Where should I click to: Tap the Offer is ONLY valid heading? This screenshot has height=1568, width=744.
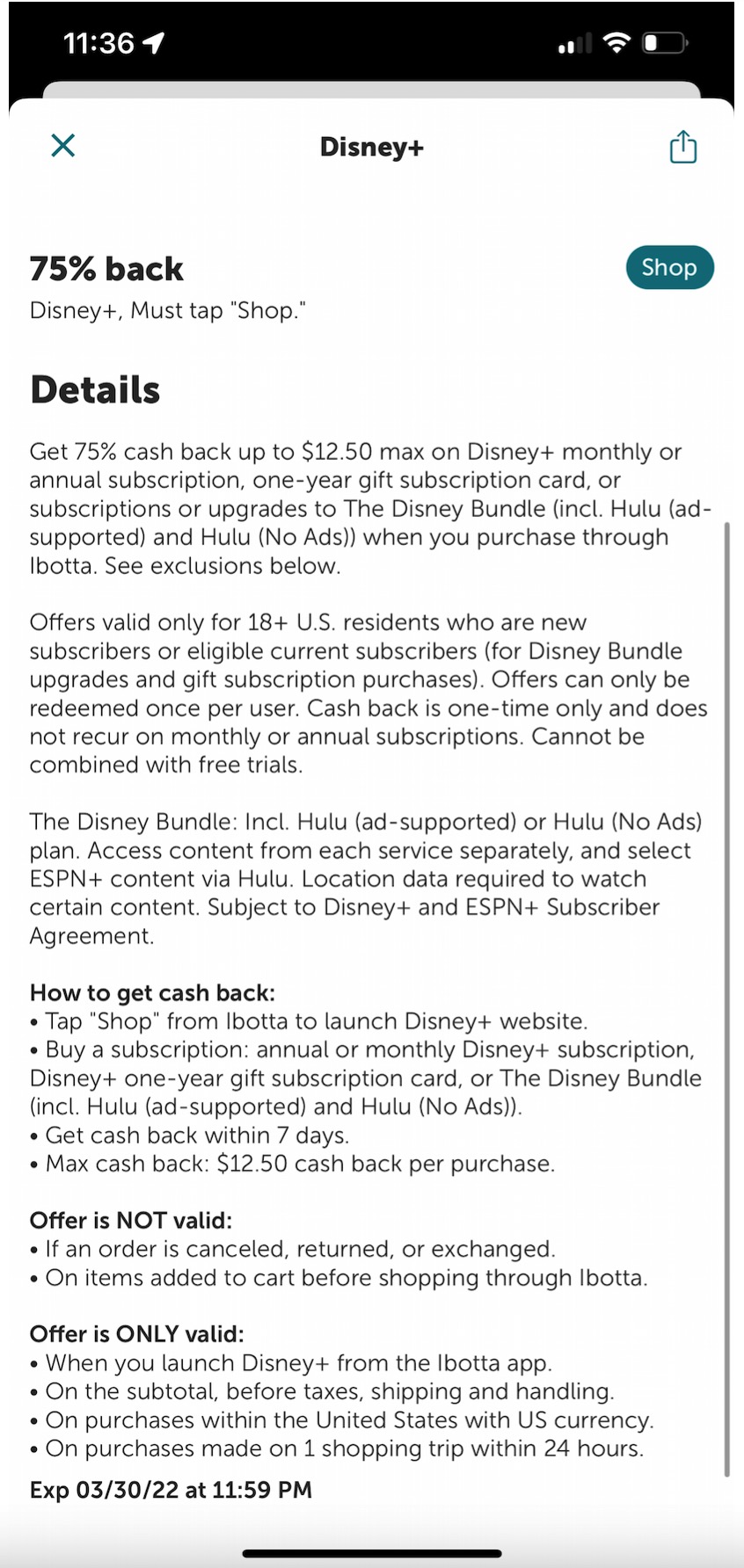coord(129,1333)
